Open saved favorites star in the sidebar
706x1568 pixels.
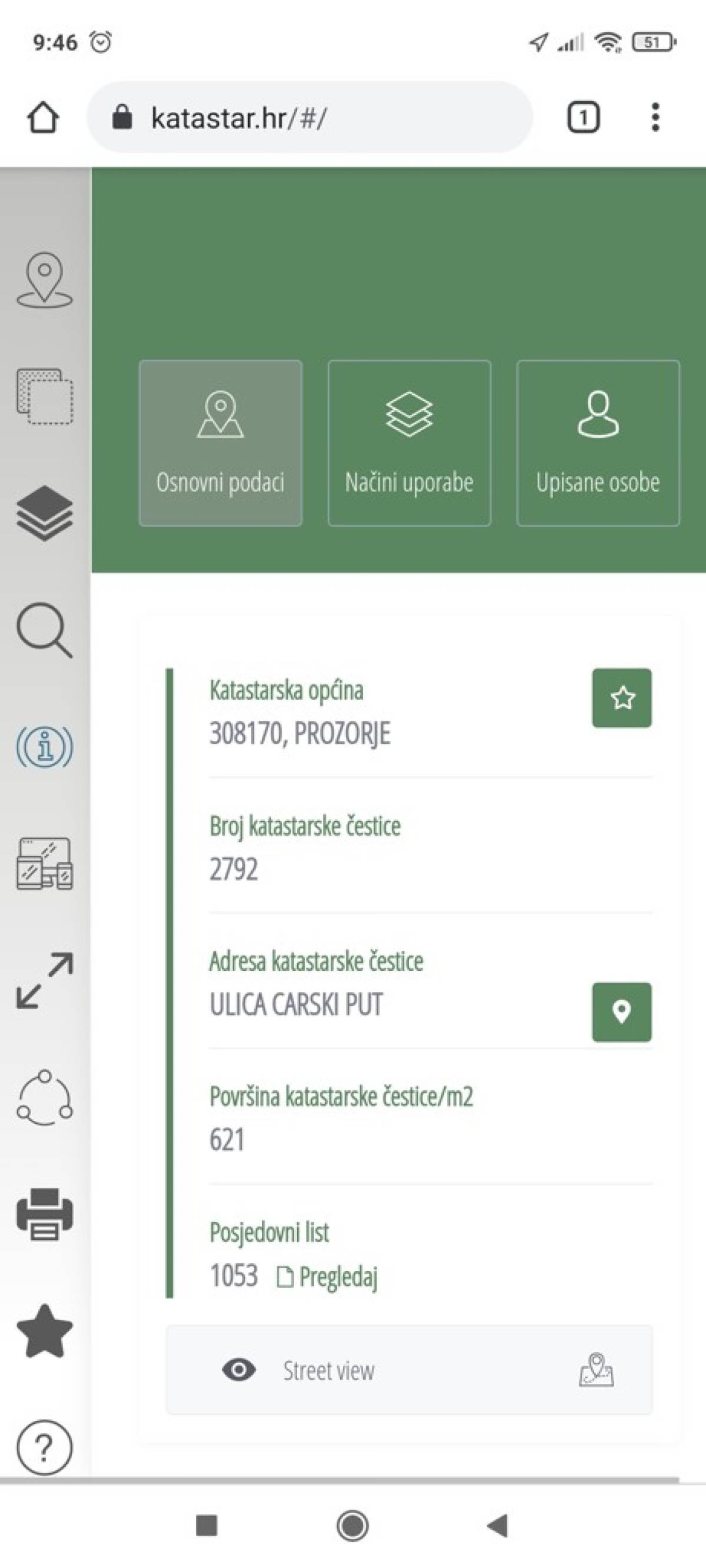click(45, 1331)
